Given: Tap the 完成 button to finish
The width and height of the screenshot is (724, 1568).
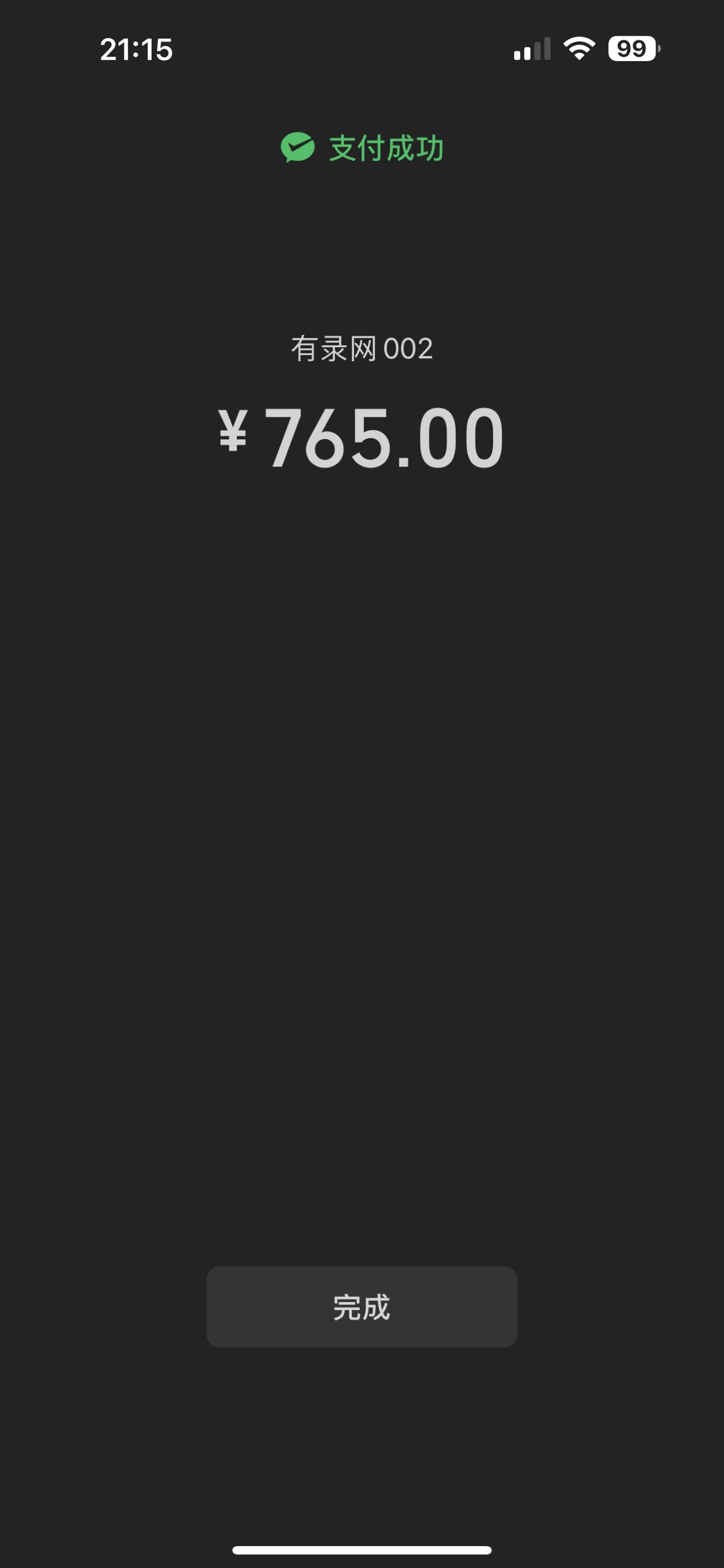Looking at the screenshot, I should coord(361,1307).
